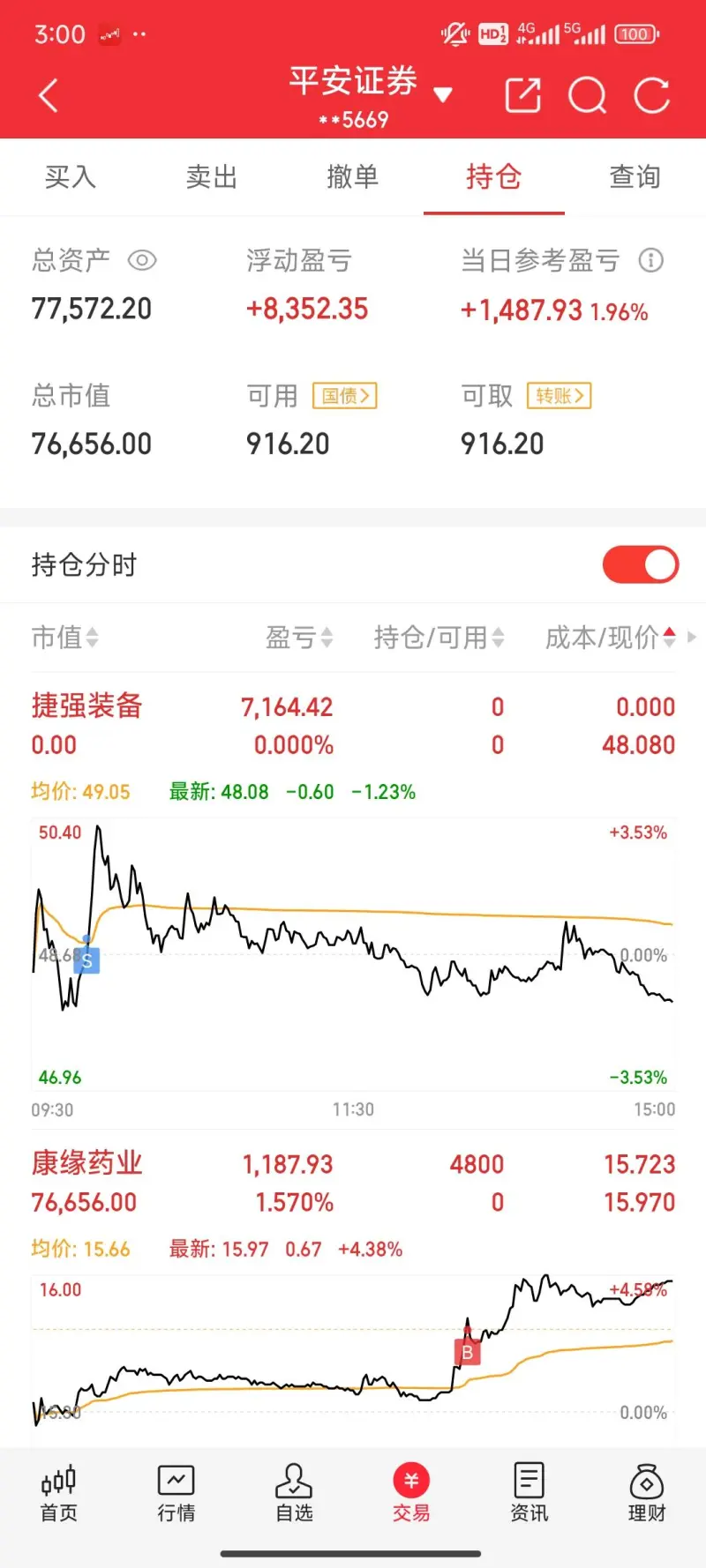Hide total assets with the eye icon

tap(143, 260)
